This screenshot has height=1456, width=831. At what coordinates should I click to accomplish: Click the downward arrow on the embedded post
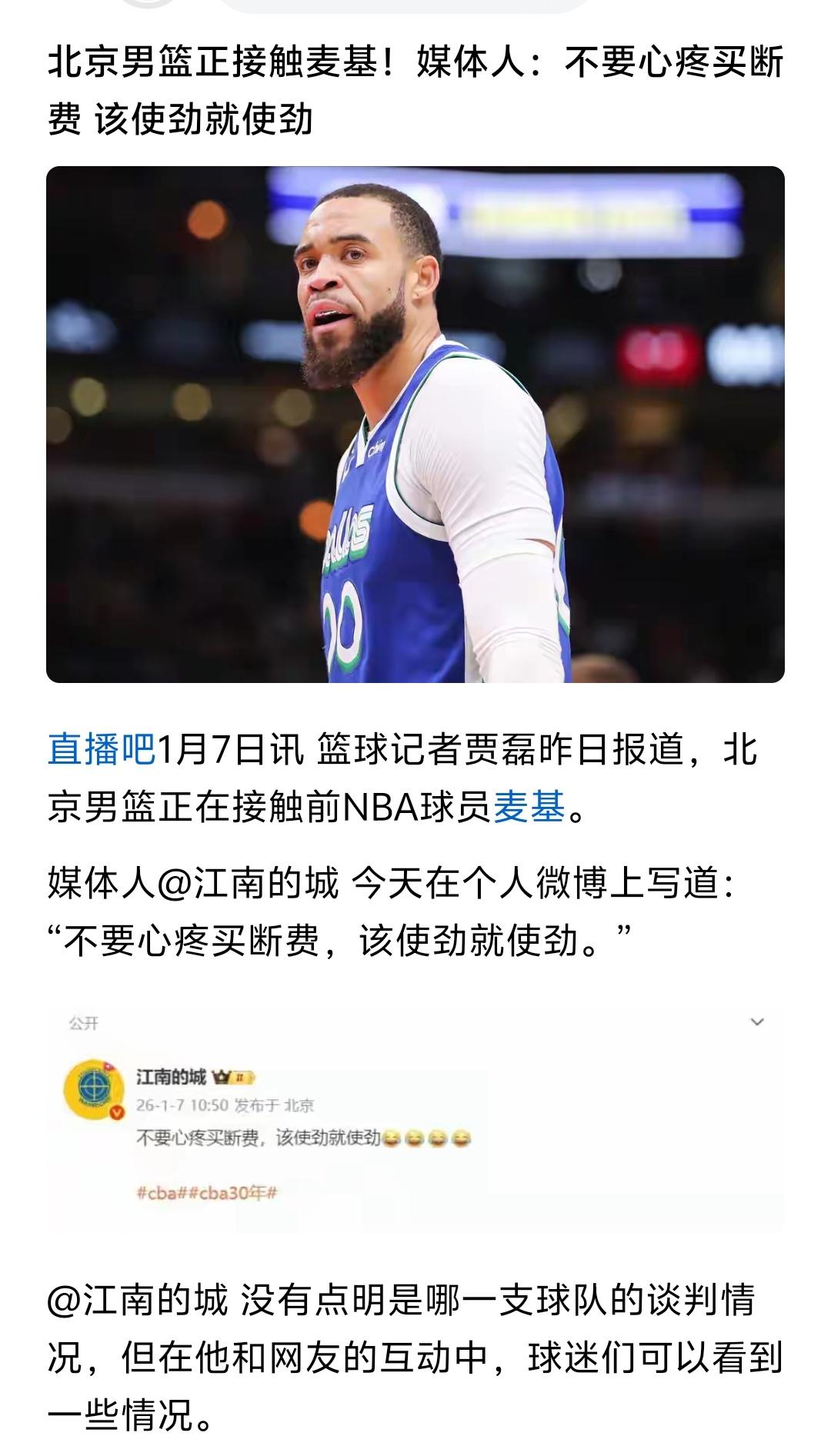click(756, 1021)
